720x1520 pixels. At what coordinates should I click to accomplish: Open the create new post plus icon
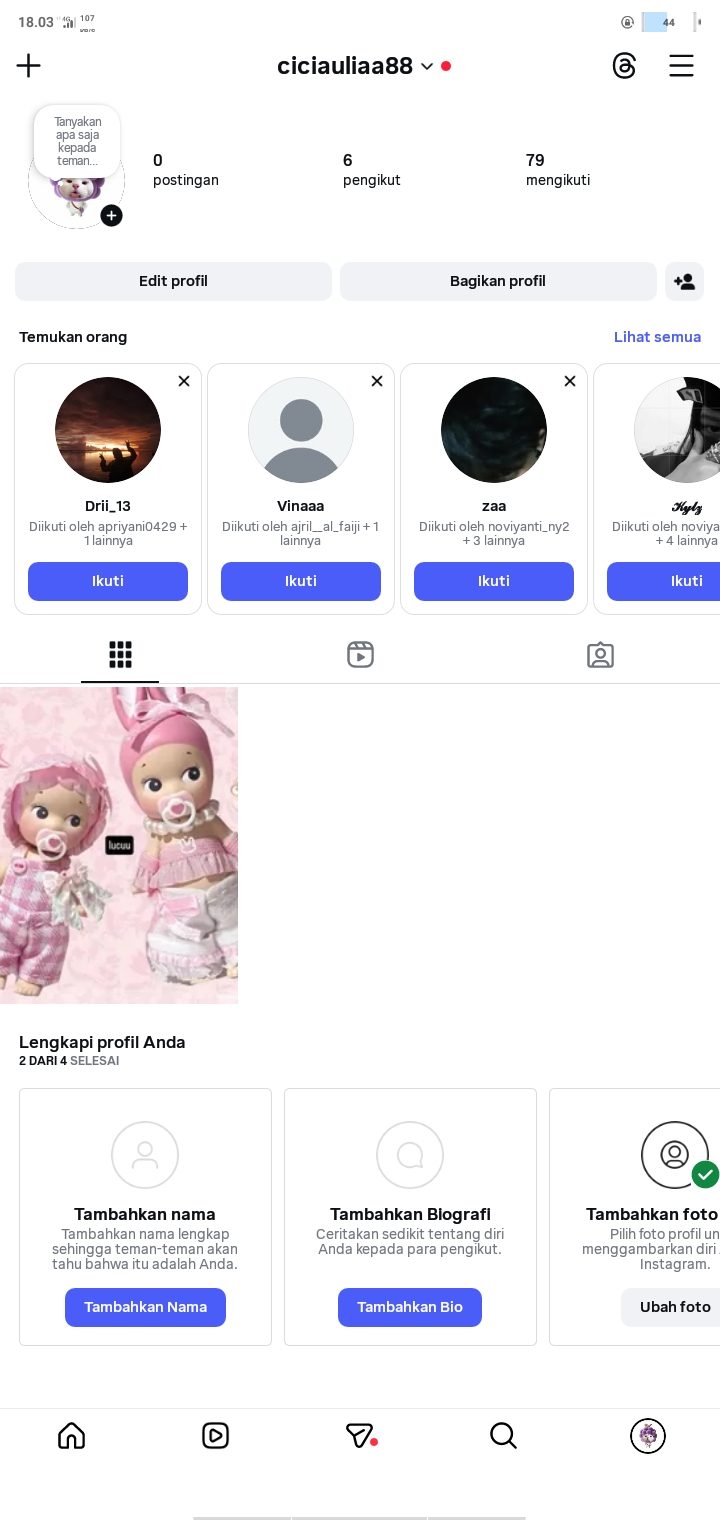pyautogui.click(x=29, y=66)
